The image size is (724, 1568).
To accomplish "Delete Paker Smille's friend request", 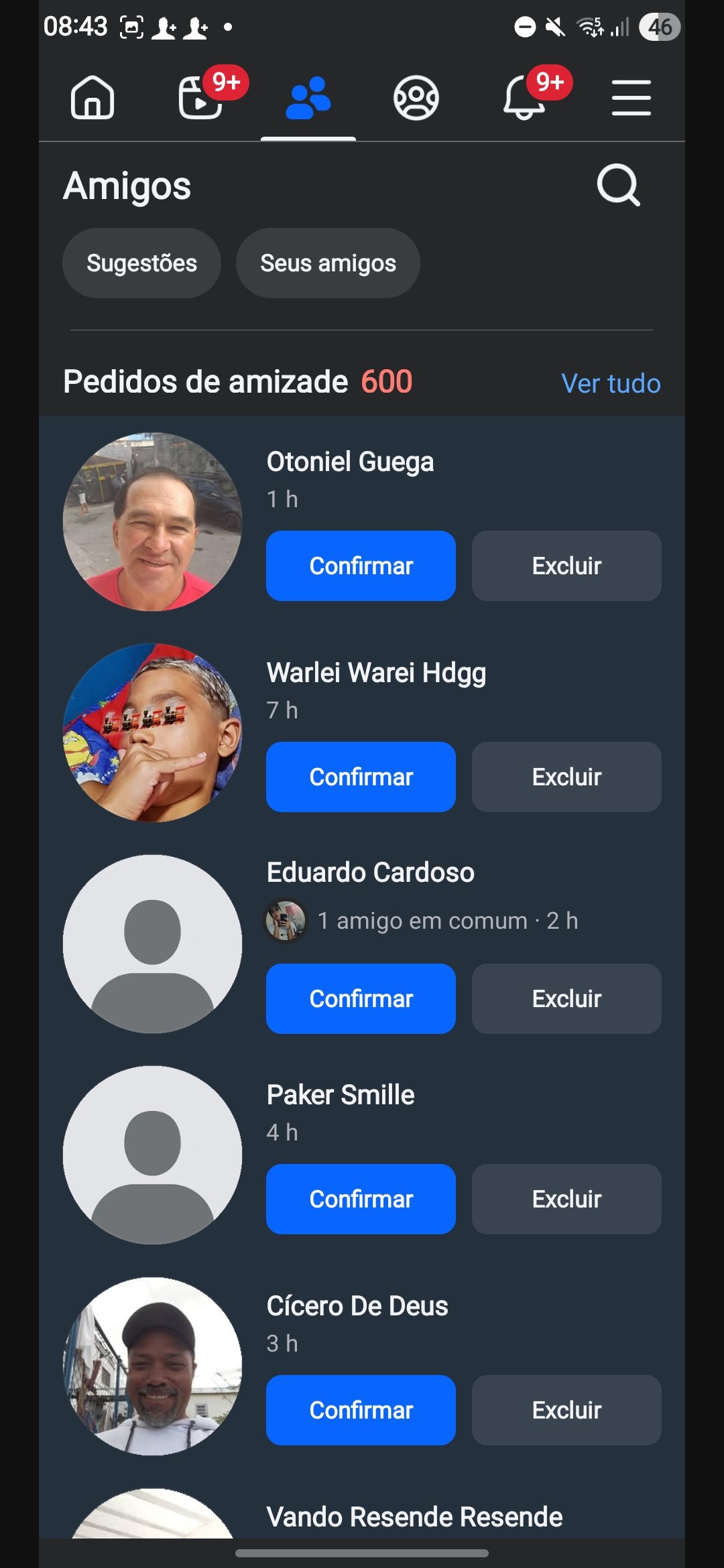I will (566, 1199).
